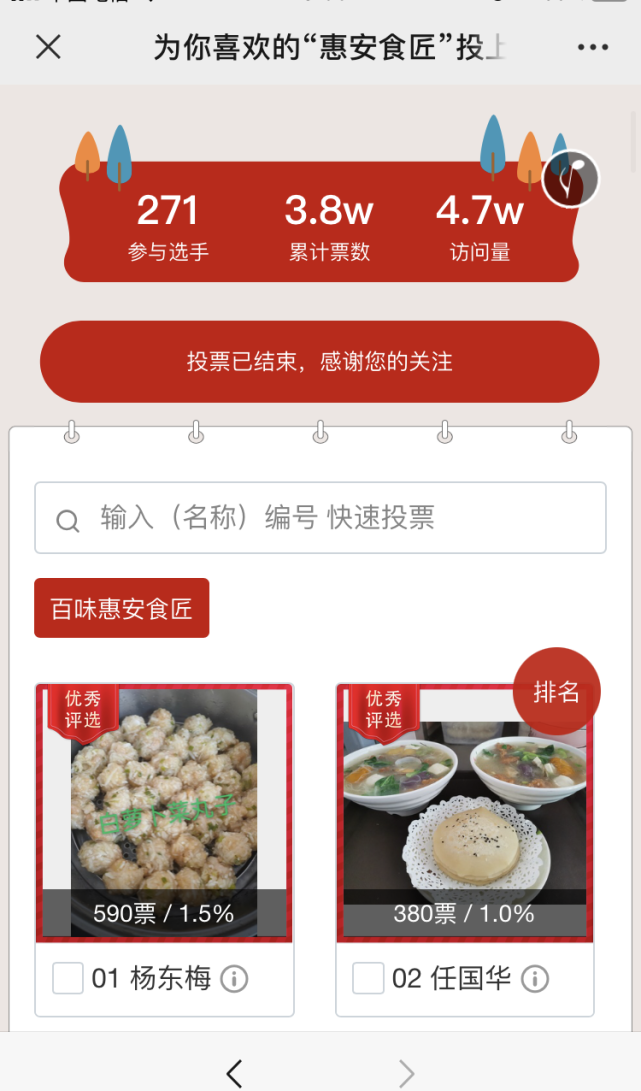
Task: Tap the round music icon
Action: coord(571,179)
